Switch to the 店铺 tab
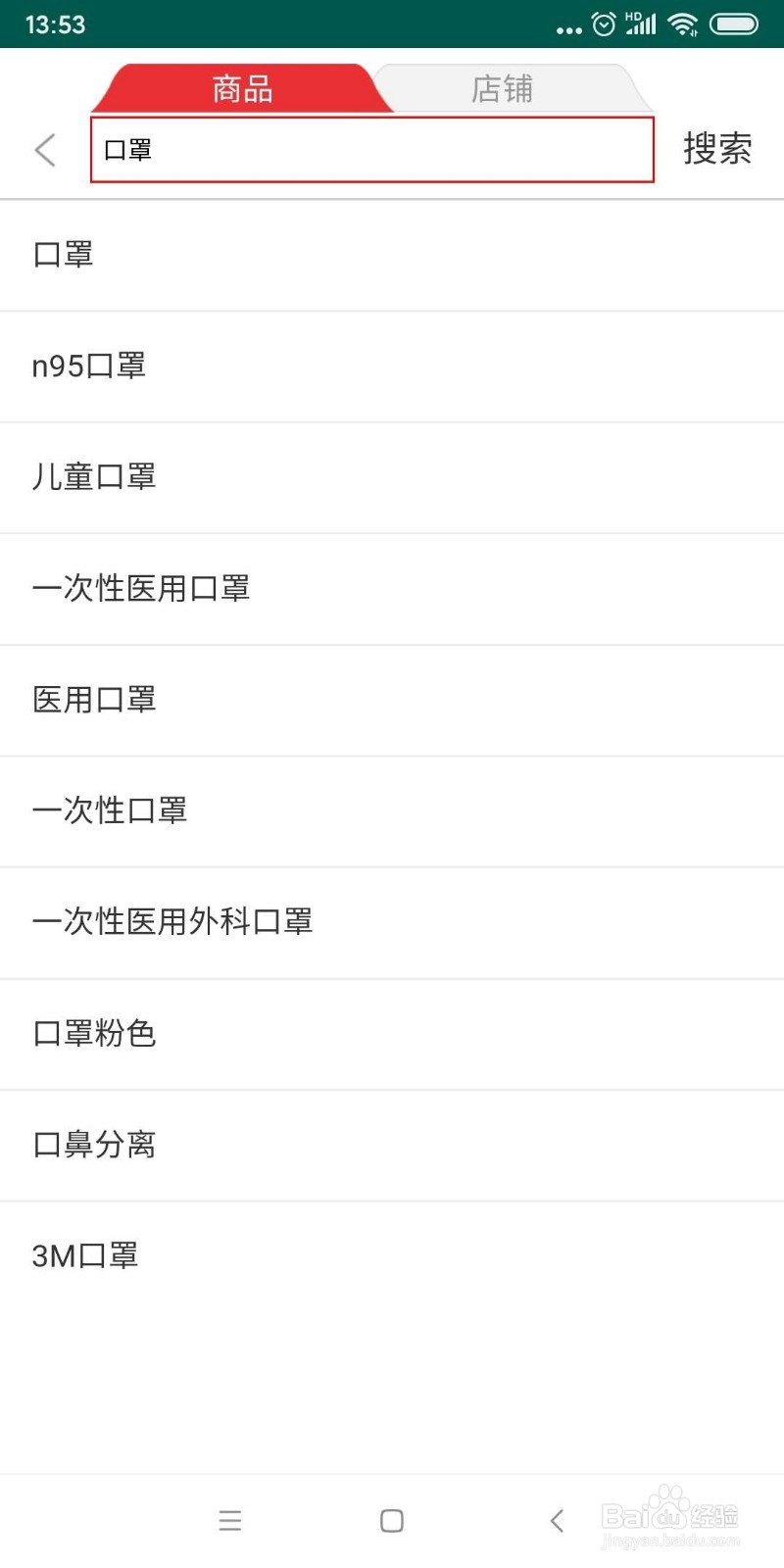 tap(502, 88)
